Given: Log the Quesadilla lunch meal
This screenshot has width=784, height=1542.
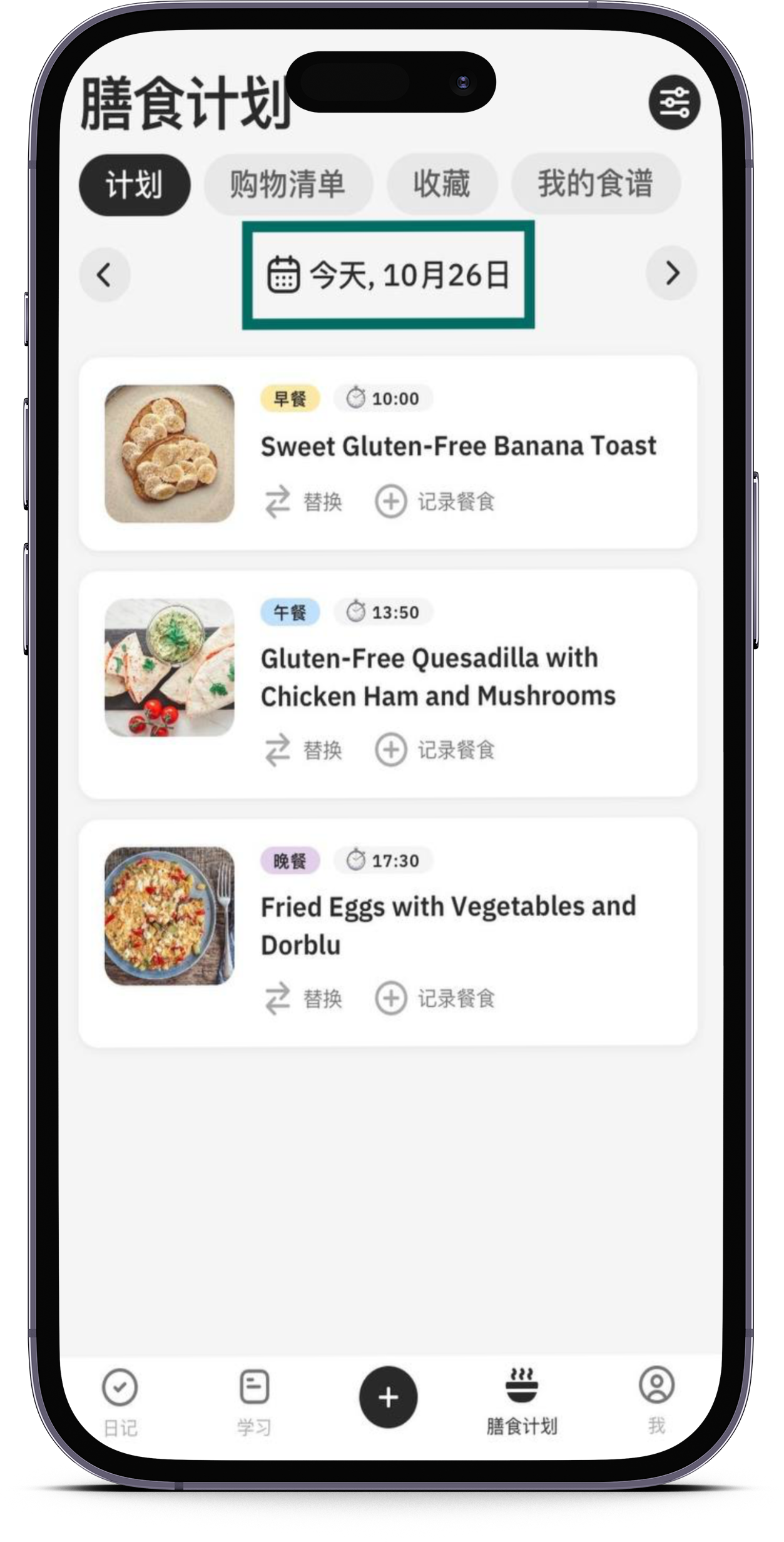Looking at the screenshot, I should 435,750.
